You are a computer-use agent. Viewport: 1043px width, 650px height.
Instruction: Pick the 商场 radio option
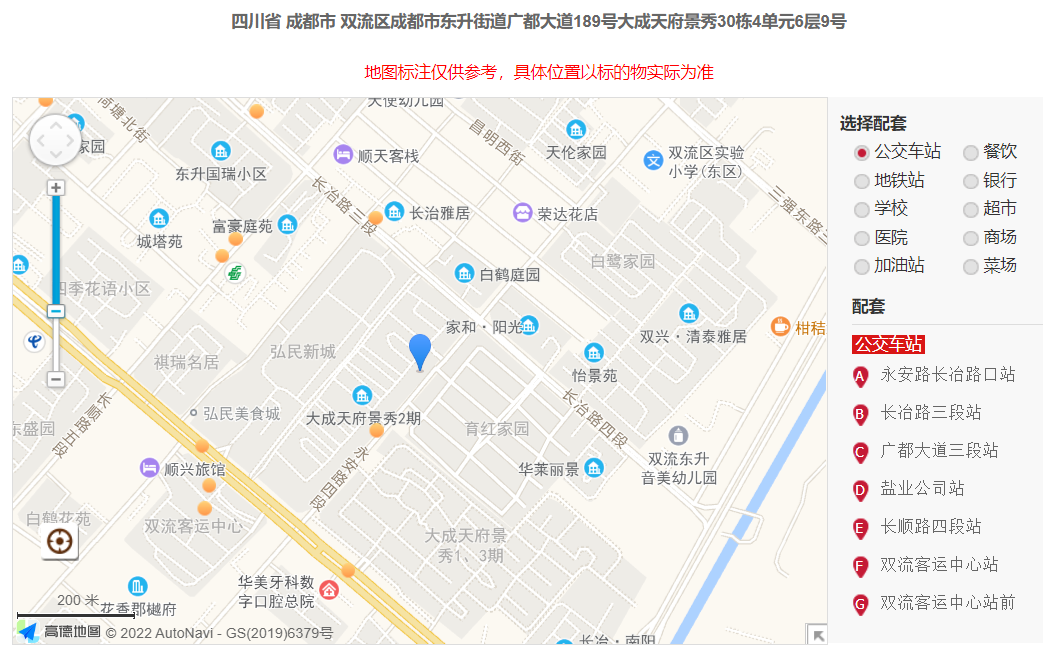[x=970, y=238]
